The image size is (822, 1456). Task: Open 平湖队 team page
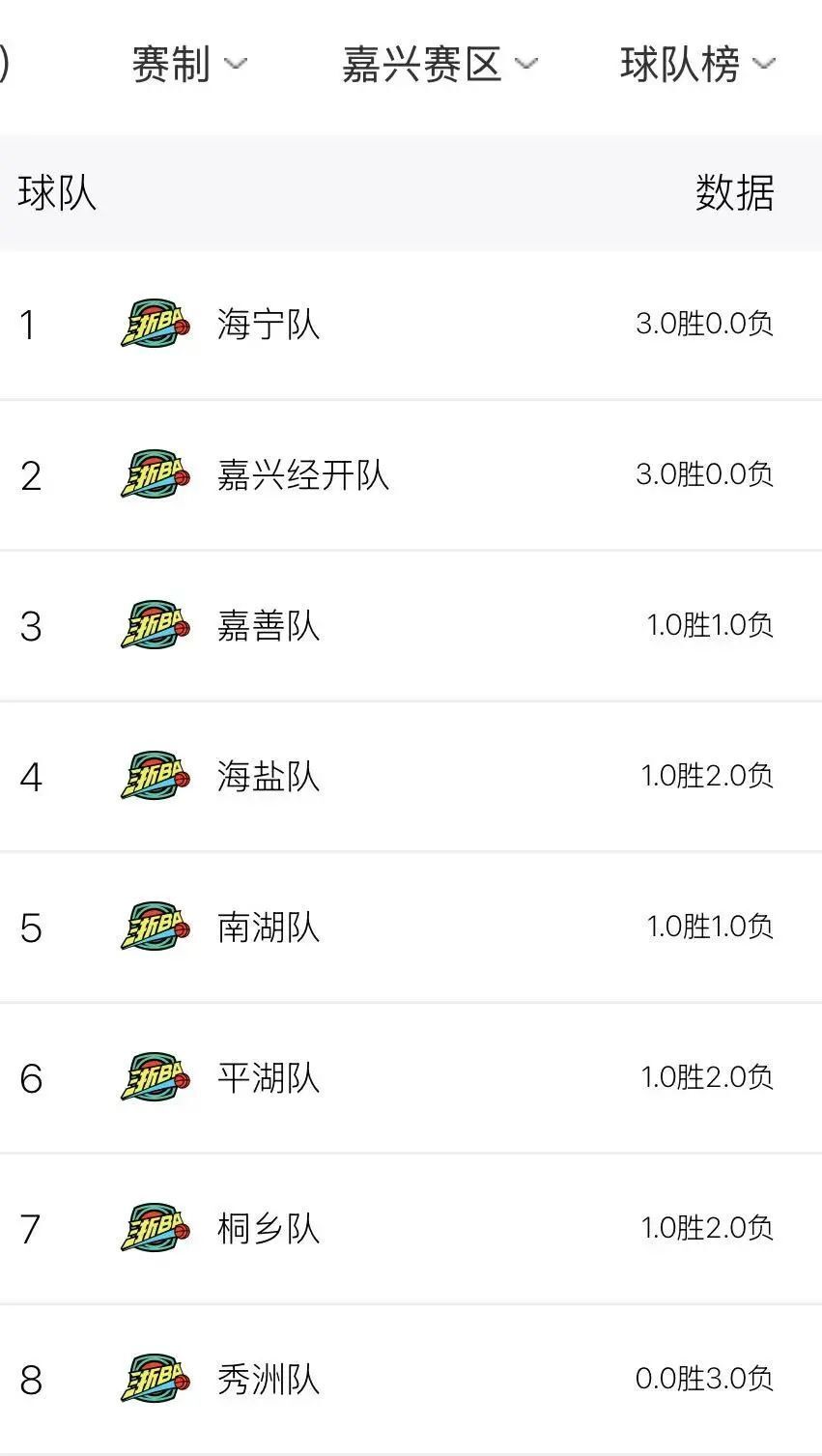point(411,1078)
